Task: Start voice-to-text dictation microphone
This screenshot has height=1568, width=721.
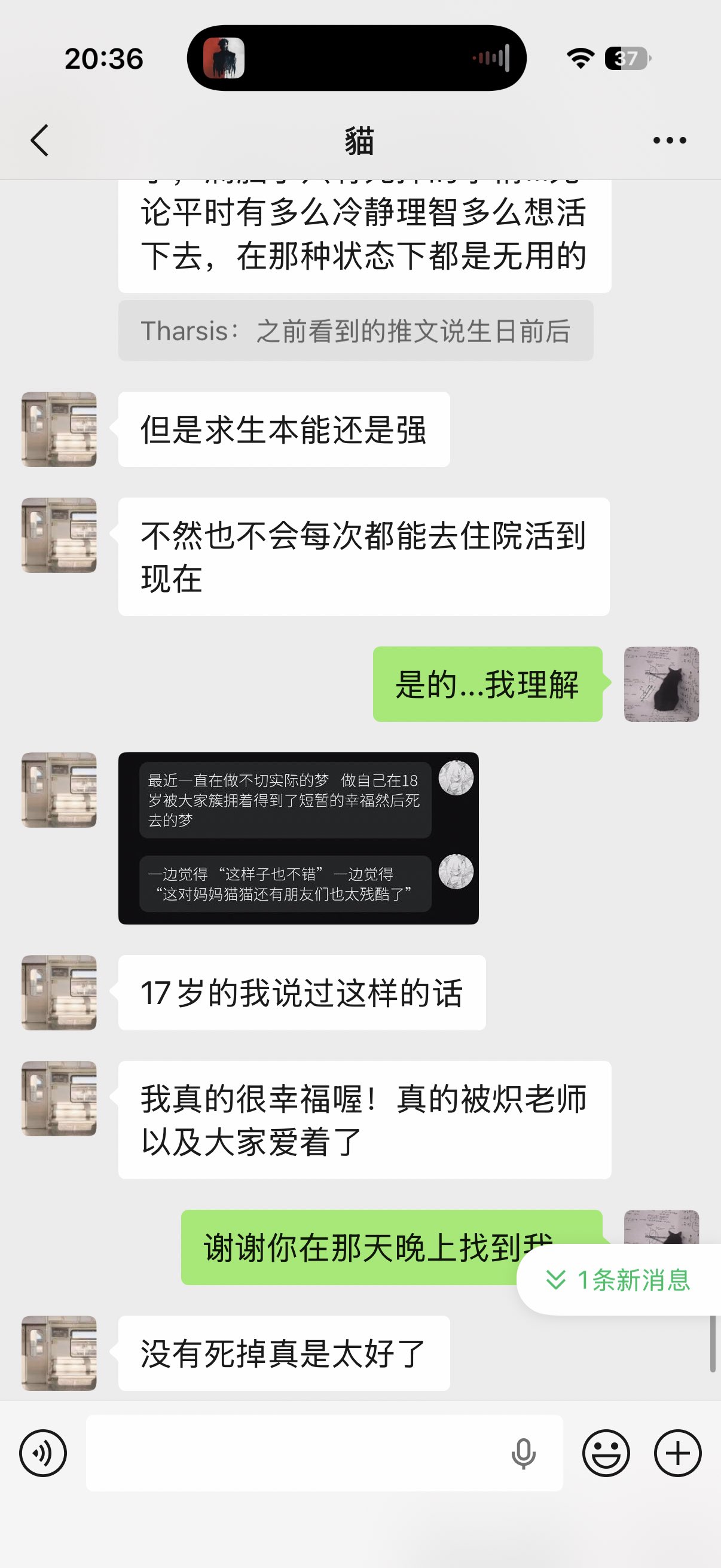Action: [523, 1454]
